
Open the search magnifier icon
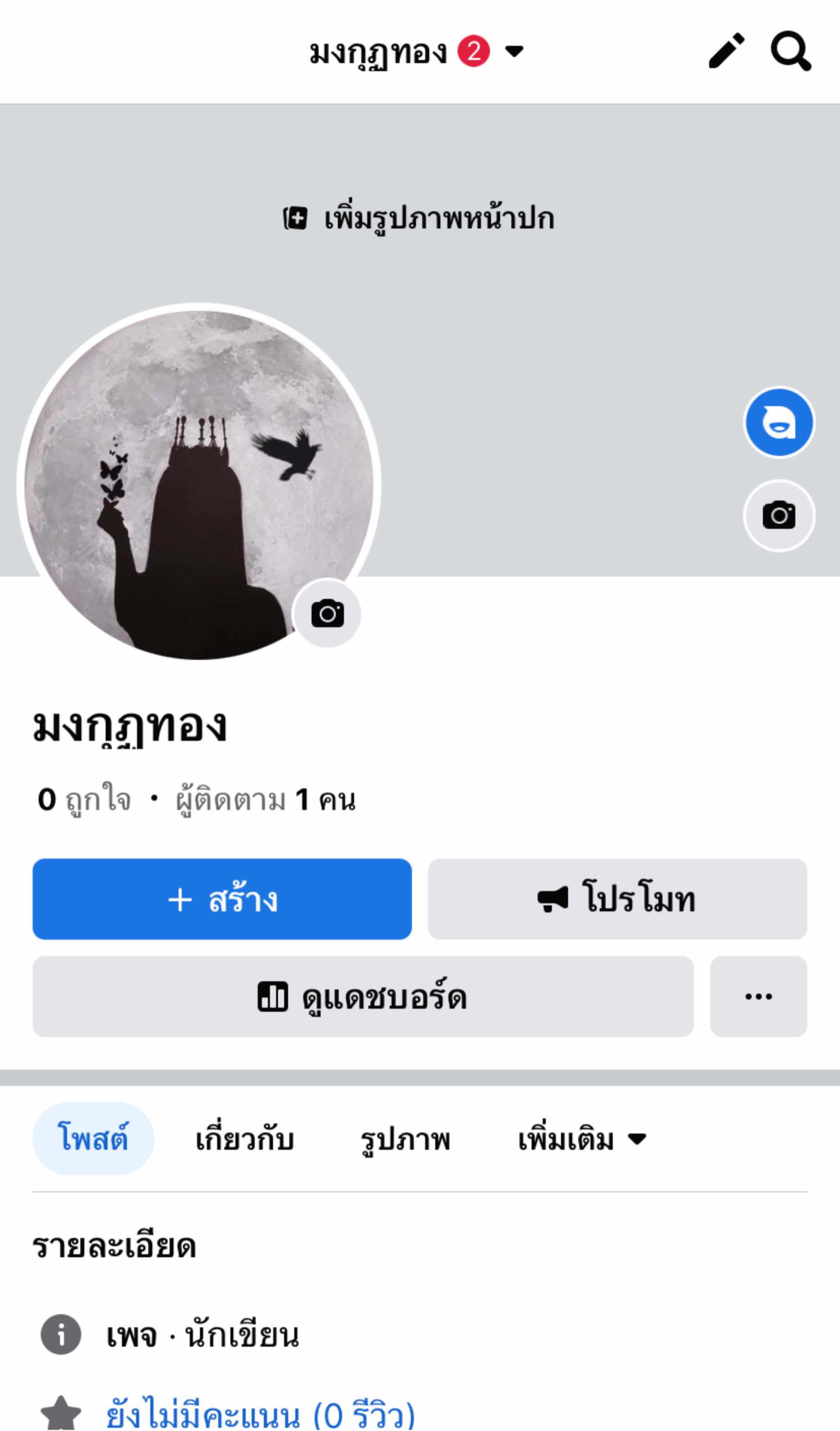coord(791,51)
